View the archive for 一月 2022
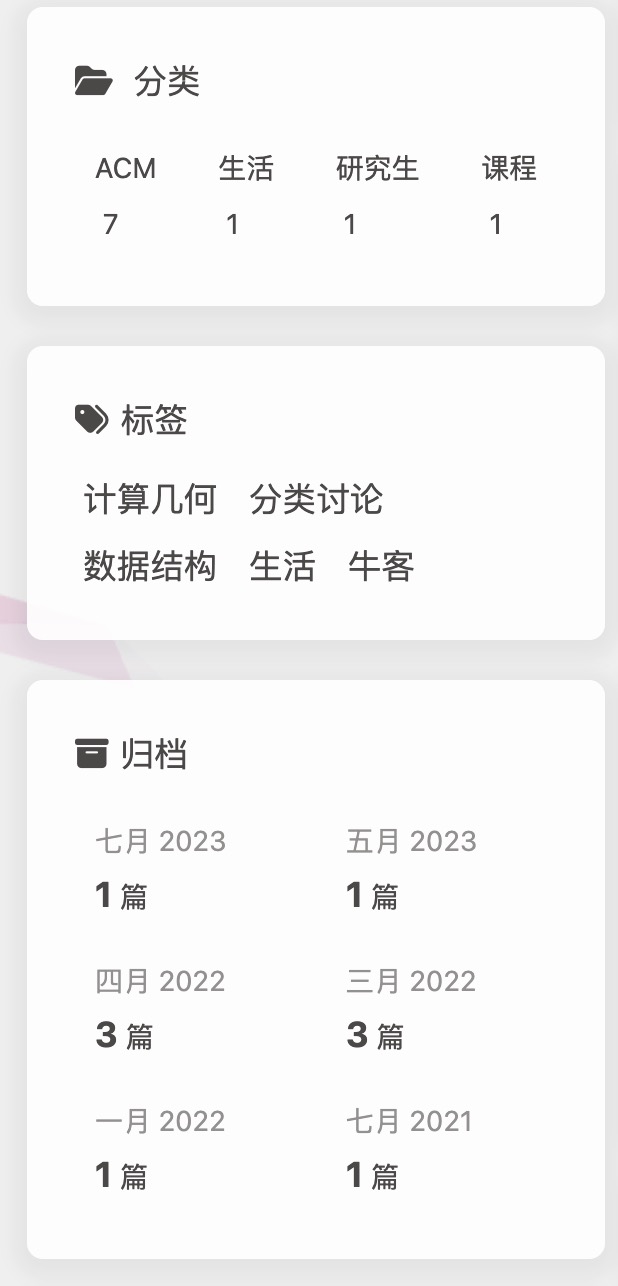The height and width of the screenshot is (1286, 618). [160, 1121]
